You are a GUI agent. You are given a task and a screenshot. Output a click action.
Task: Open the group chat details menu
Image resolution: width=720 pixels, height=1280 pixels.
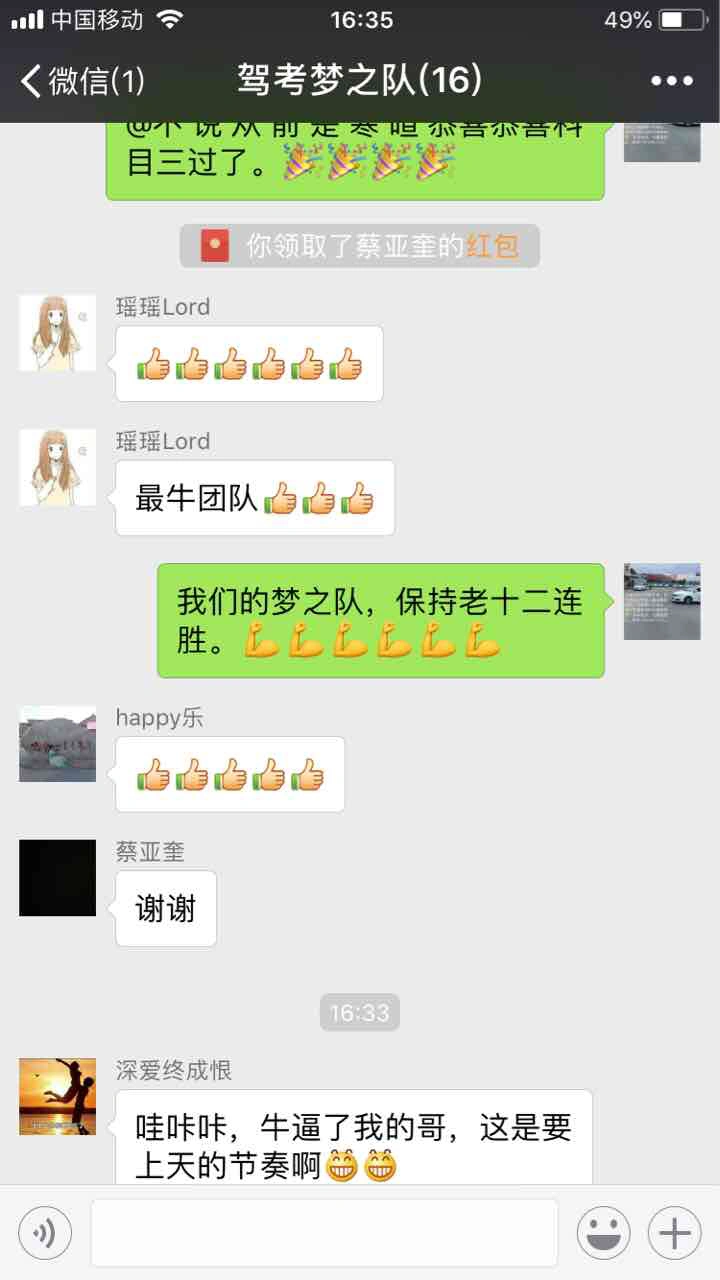click(671, 81)
